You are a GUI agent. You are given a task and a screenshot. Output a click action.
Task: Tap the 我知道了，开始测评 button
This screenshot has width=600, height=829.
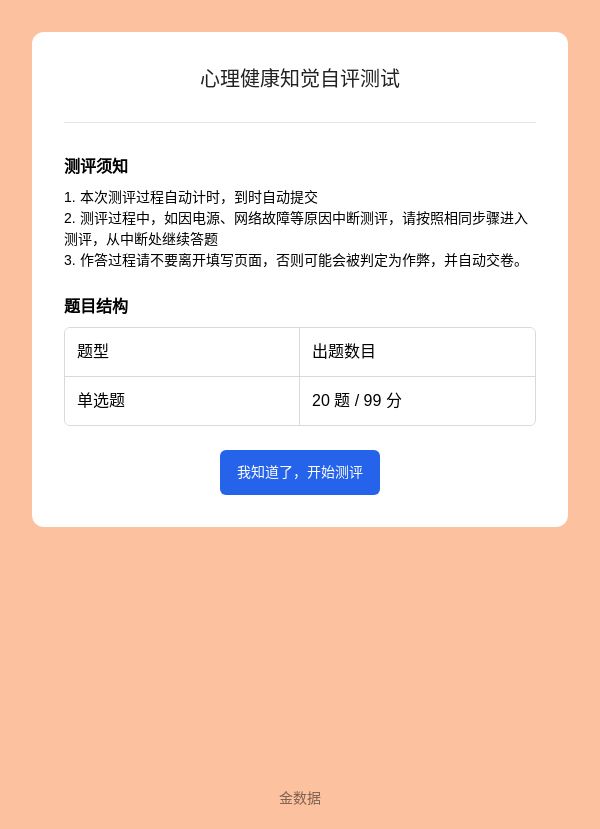point(300,472)
